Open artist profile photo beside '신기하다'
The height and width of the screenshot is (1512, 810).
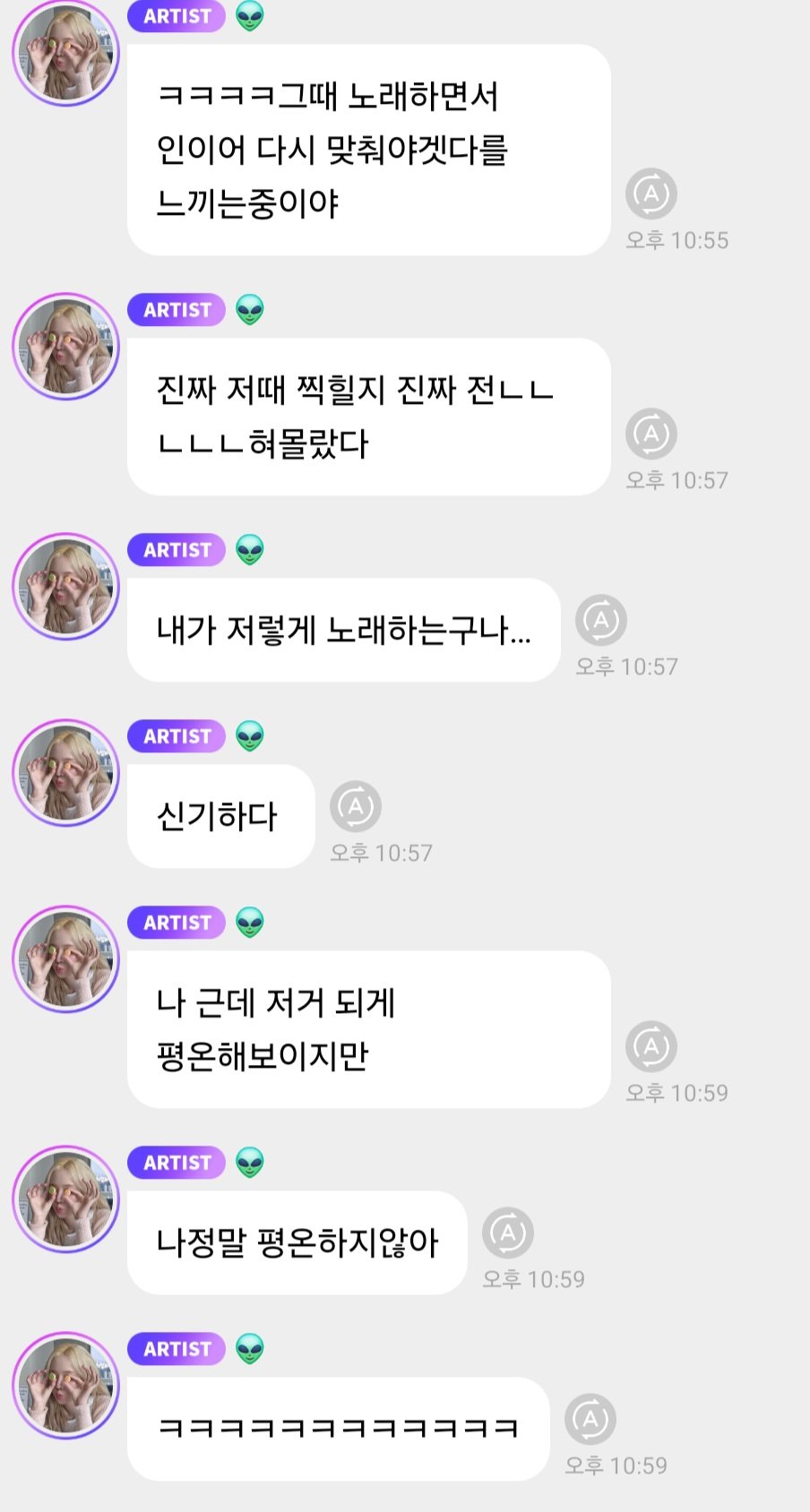[65, 772]
